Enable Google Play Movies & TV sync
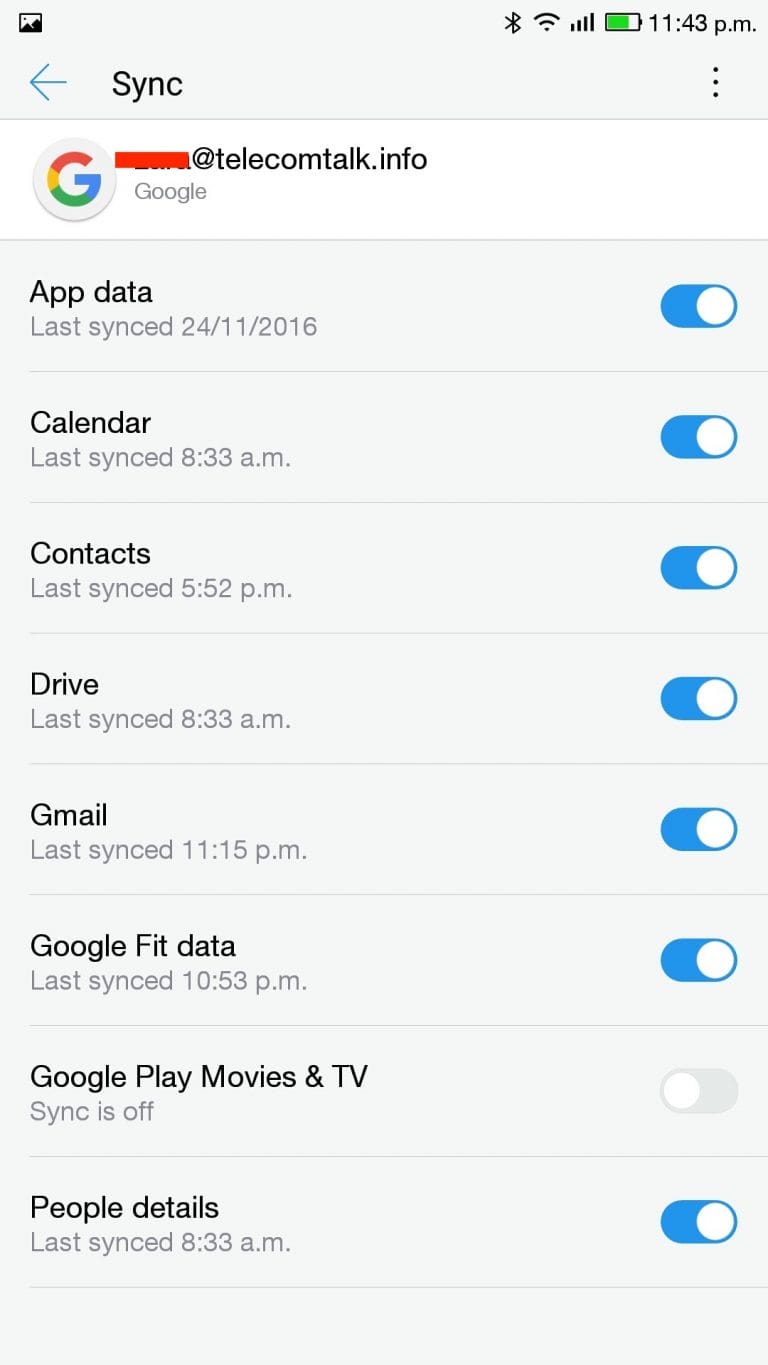The width and height of the screenshot is (768, 1365). click(x=699, y=1092)
